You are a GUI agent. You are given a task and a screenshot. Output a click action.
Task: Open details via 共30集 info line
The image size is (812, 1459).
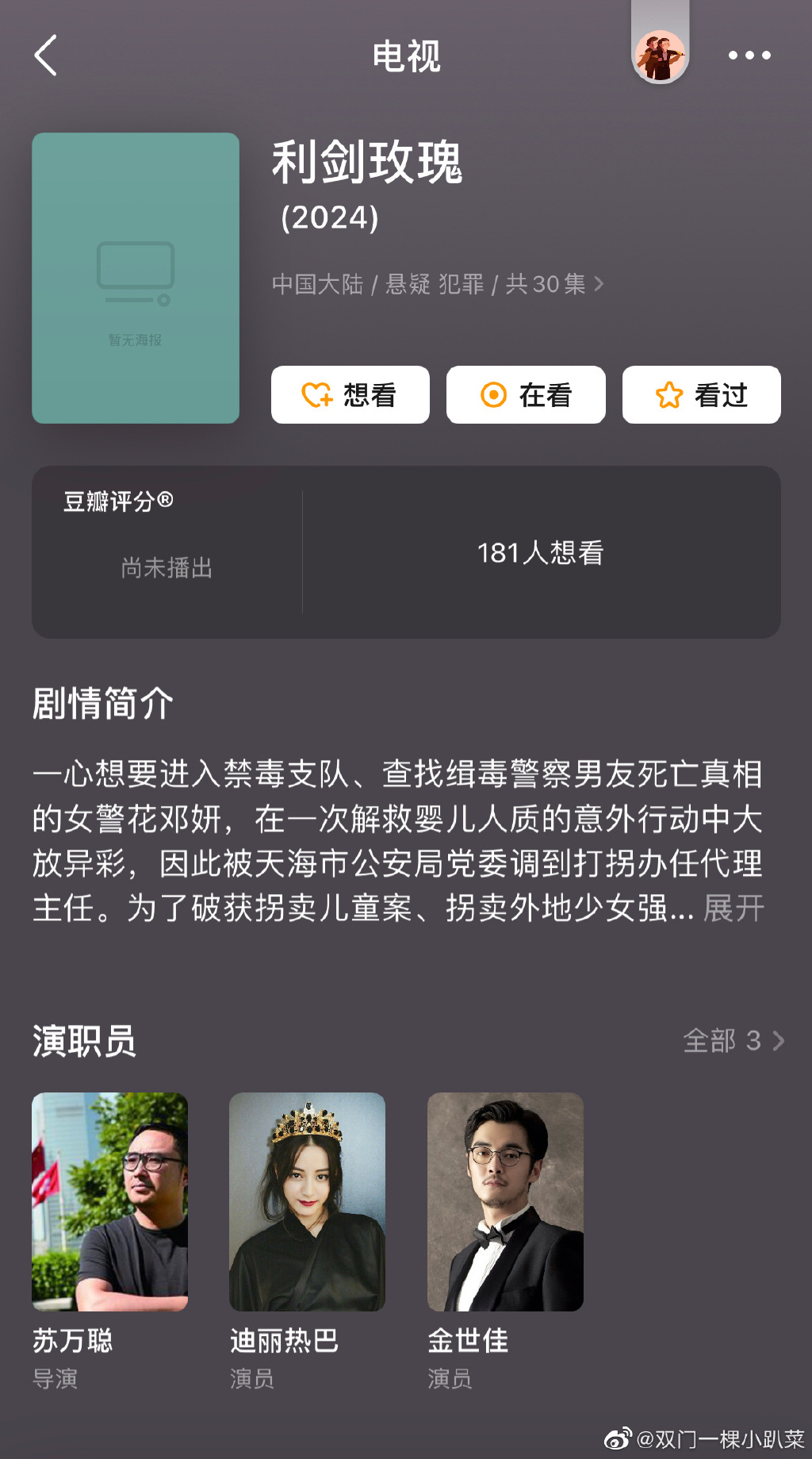tap(438, 284)
